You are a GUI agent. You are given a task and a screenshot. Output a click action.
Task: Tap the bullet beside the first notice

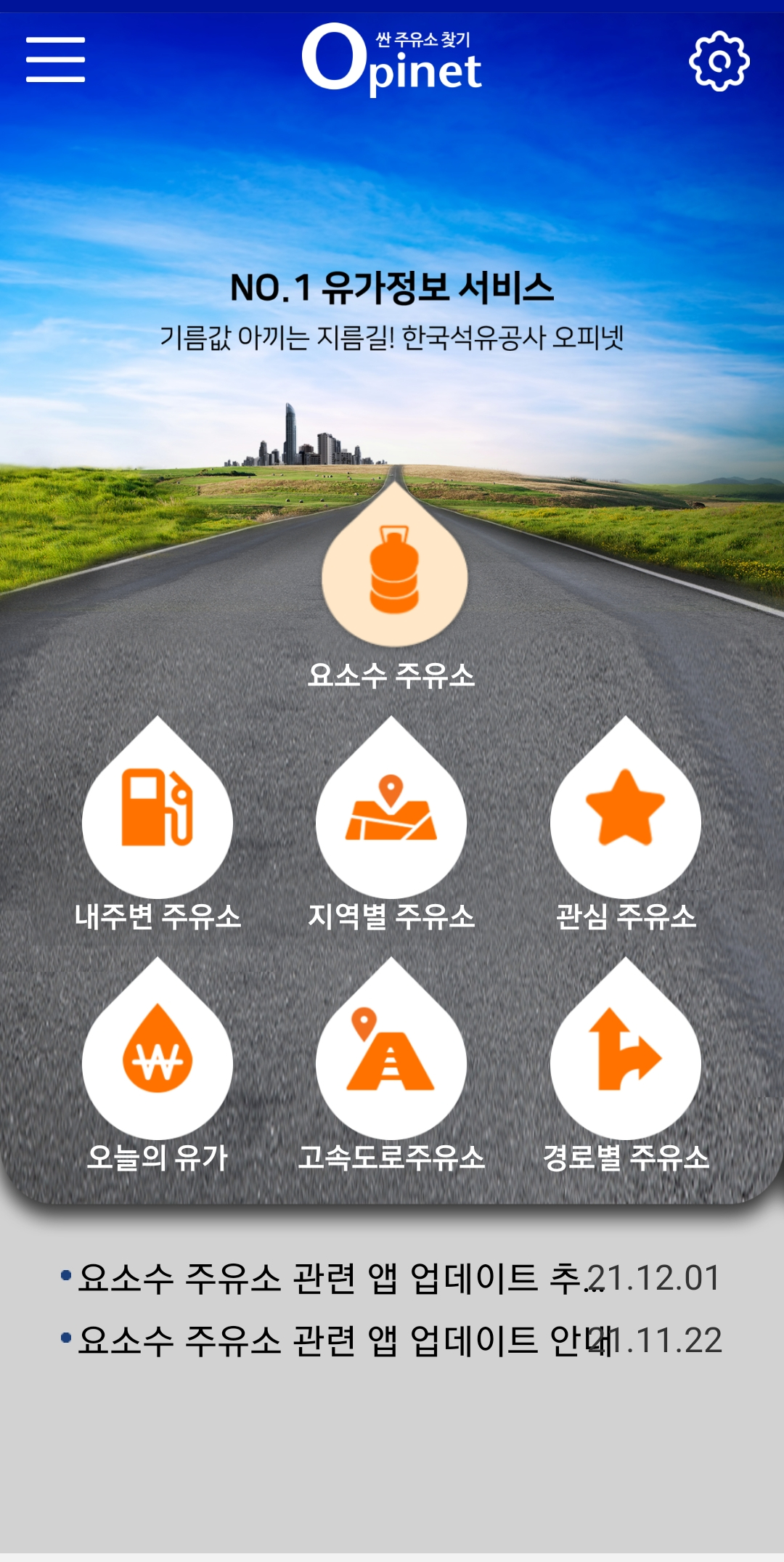pos(67,1278)
